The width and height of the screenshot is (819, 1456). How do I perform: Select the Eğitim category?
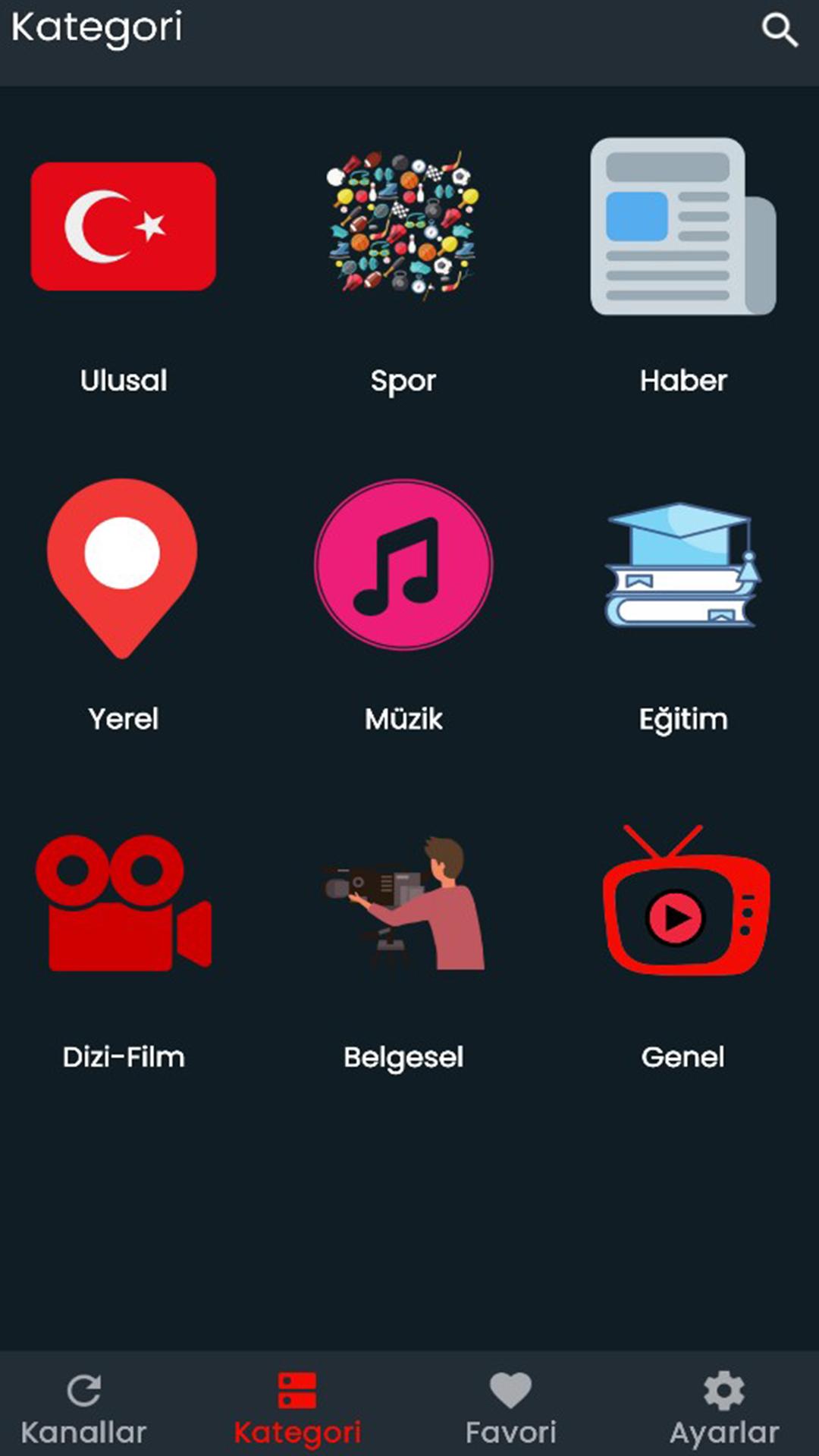(x=682, y=604)
